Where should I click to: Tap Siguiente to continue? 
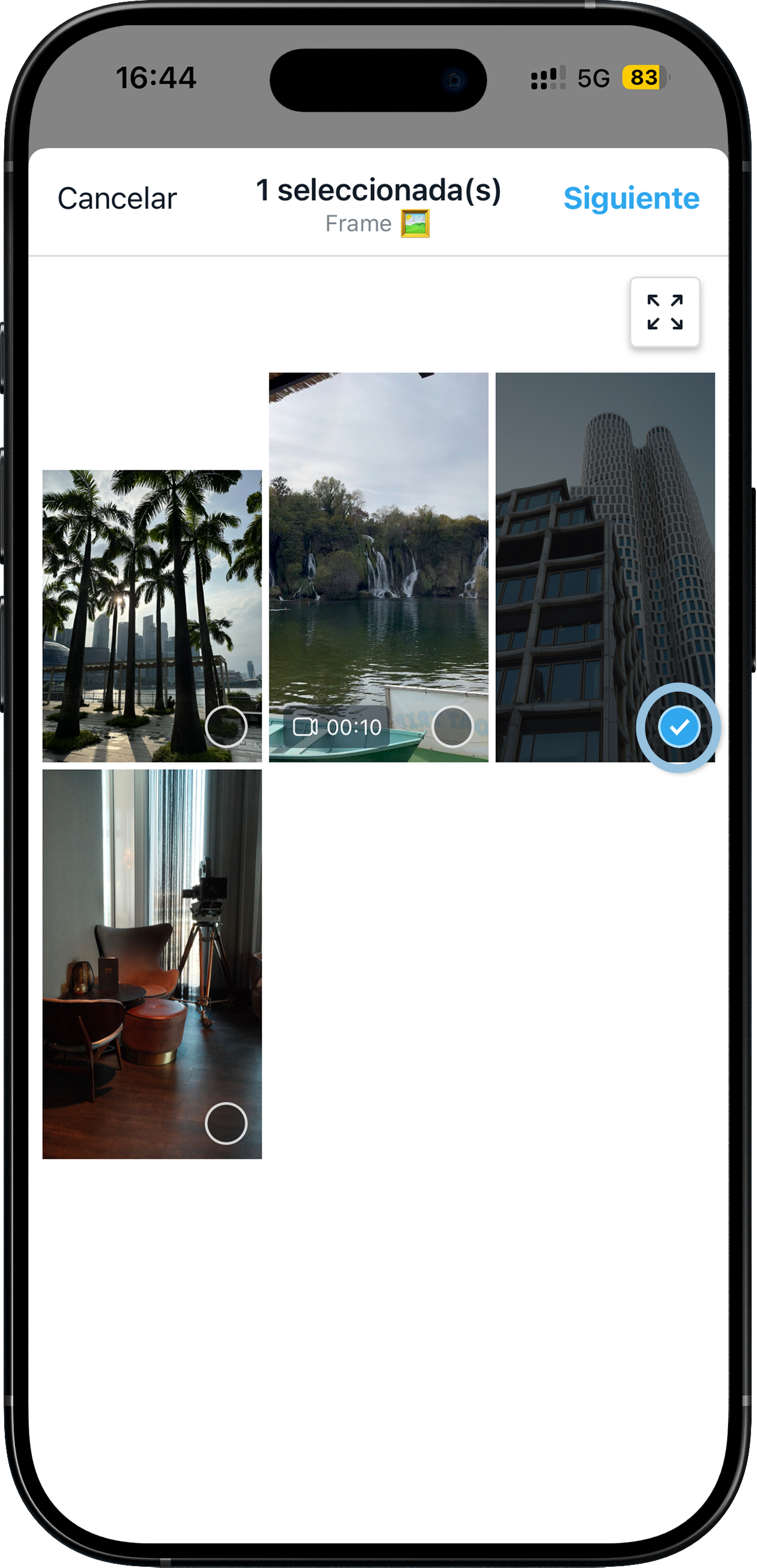(631, 198)
